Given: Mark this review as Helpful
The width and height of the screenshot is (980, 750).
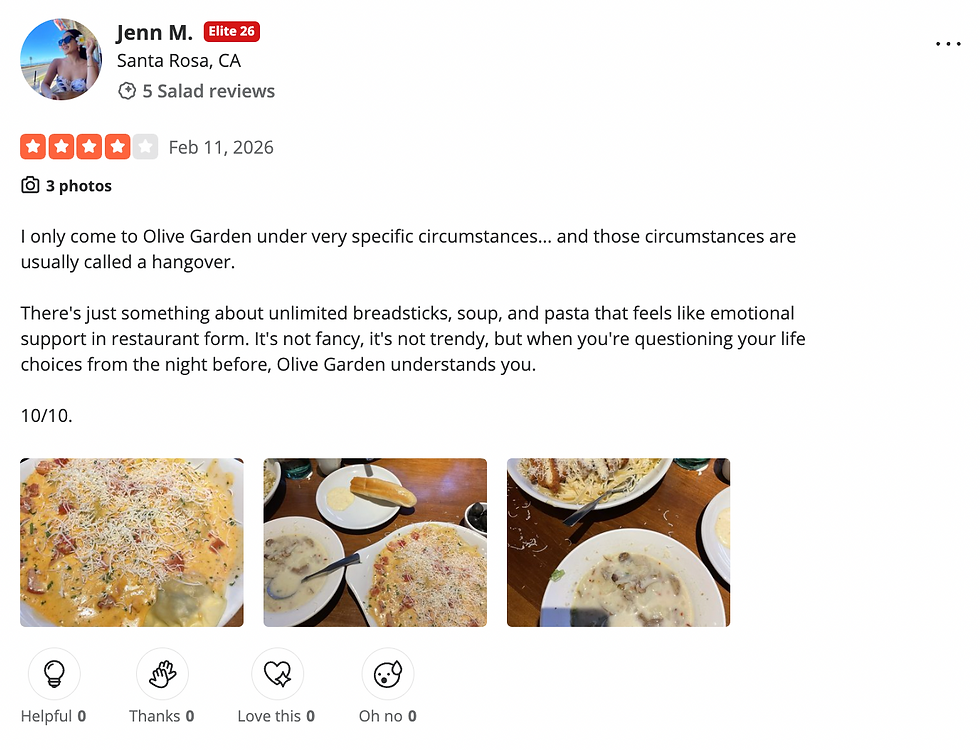Looking at the screenshot, I should pos(54,674).
